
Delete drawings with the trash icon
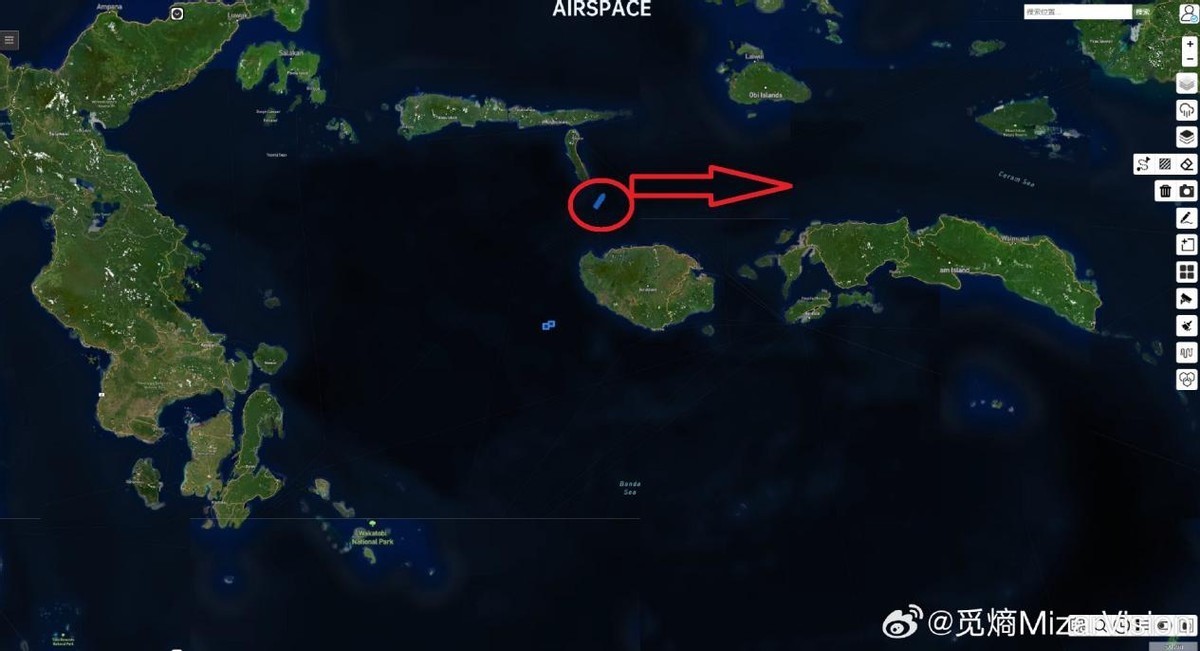click(1165, 191)
